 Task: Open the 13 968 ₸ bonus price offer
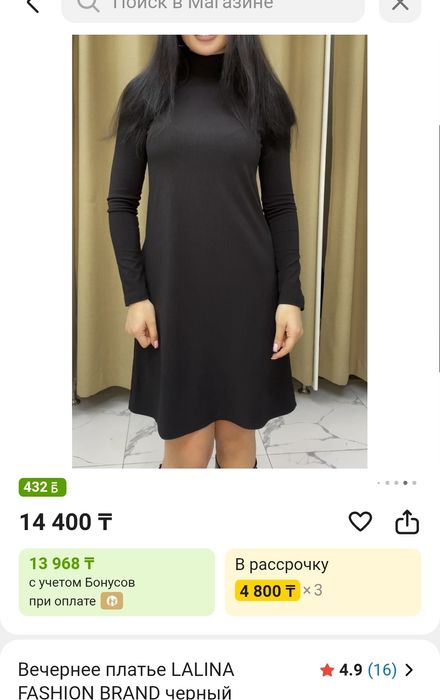[x=117, y=582]
